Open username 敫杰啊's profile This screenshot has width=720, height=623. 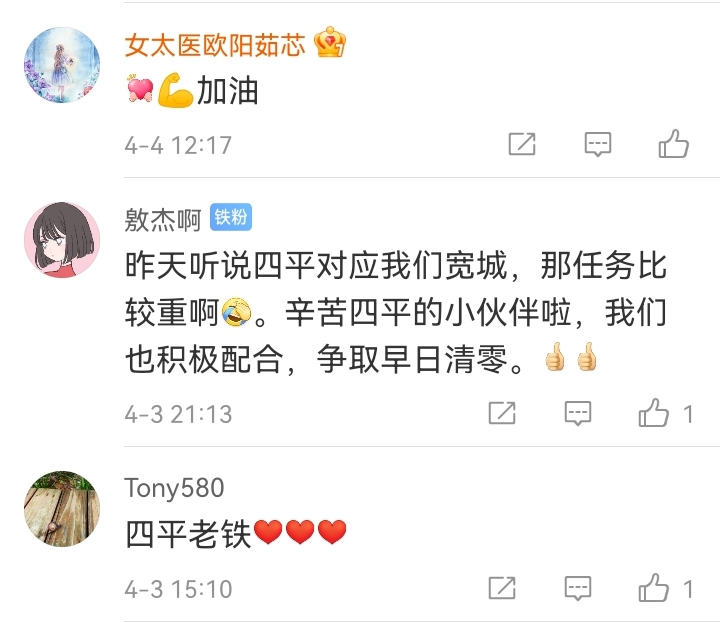click(163, 219)
